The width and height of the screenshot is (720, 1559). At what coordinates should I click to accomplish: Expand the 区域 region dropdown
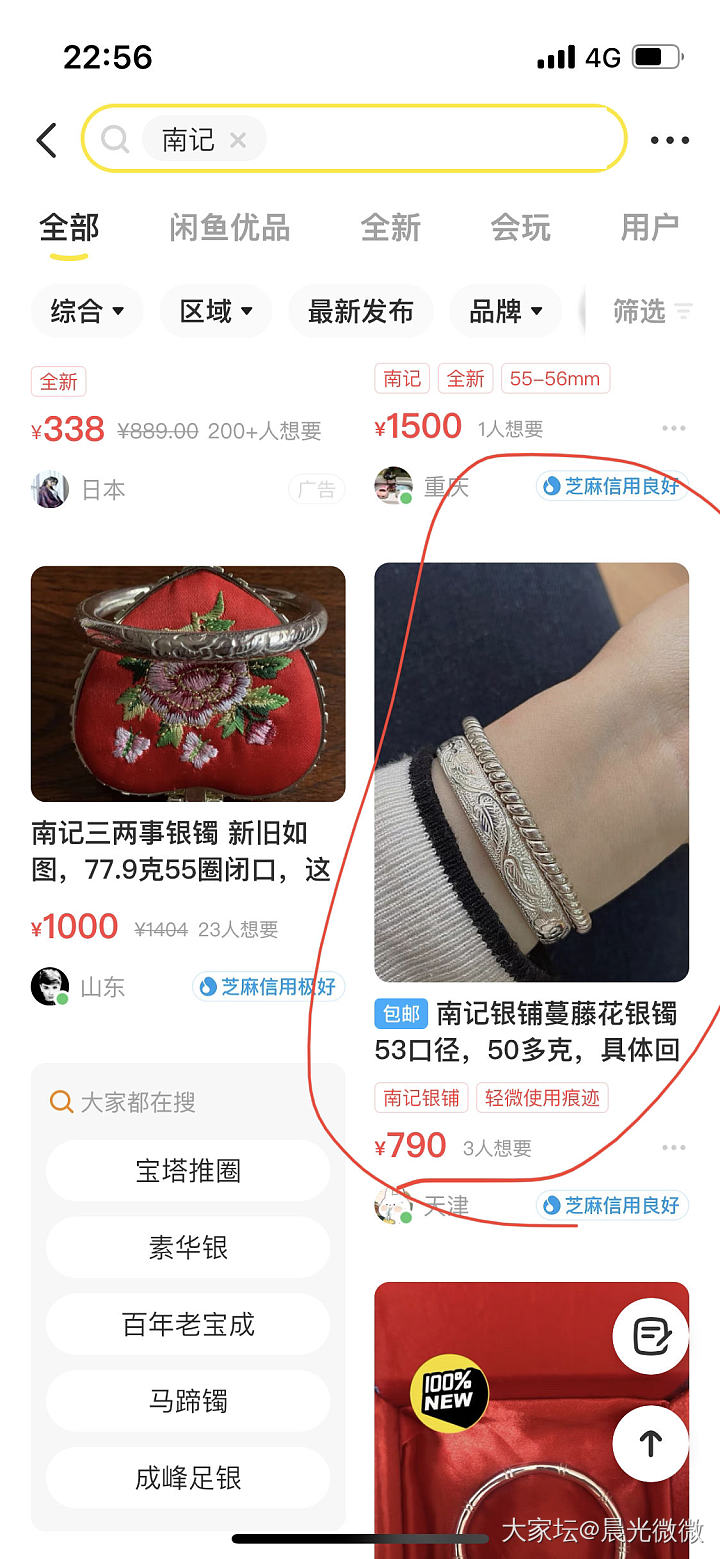216,311
